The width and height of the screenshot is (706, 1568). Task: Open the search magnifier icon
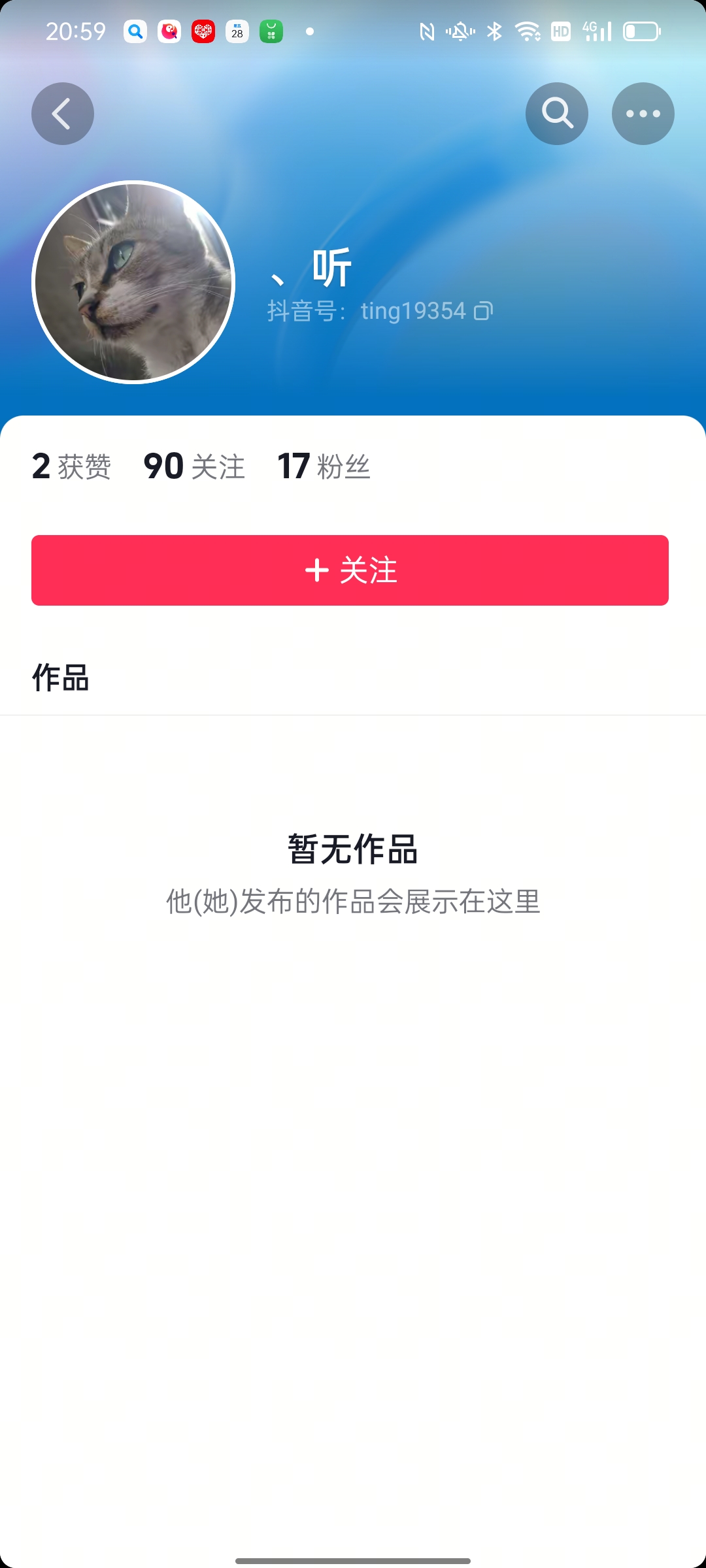click(x=557, y=114)
